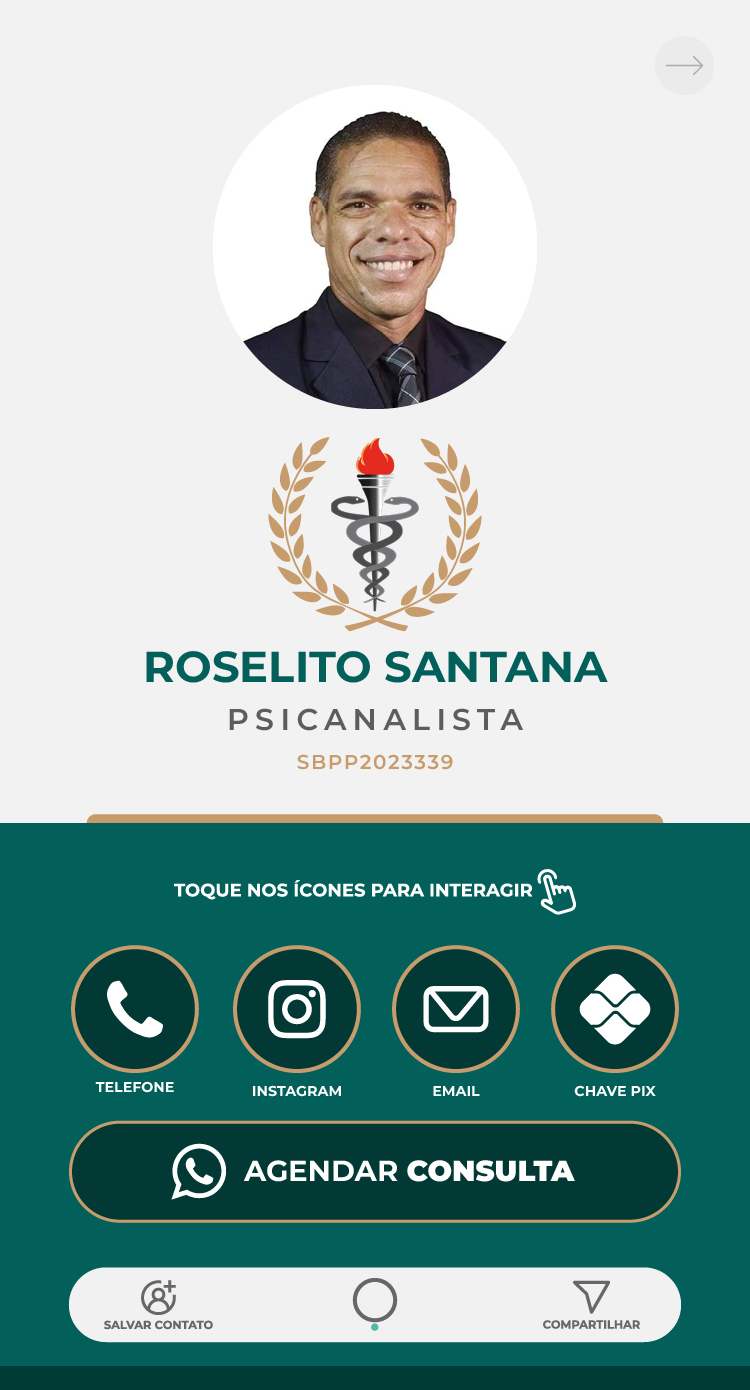This screenshot has width=750, height=1390.
Task: Open the Instagram profile icon
Action: click(x=297, y=1009)
